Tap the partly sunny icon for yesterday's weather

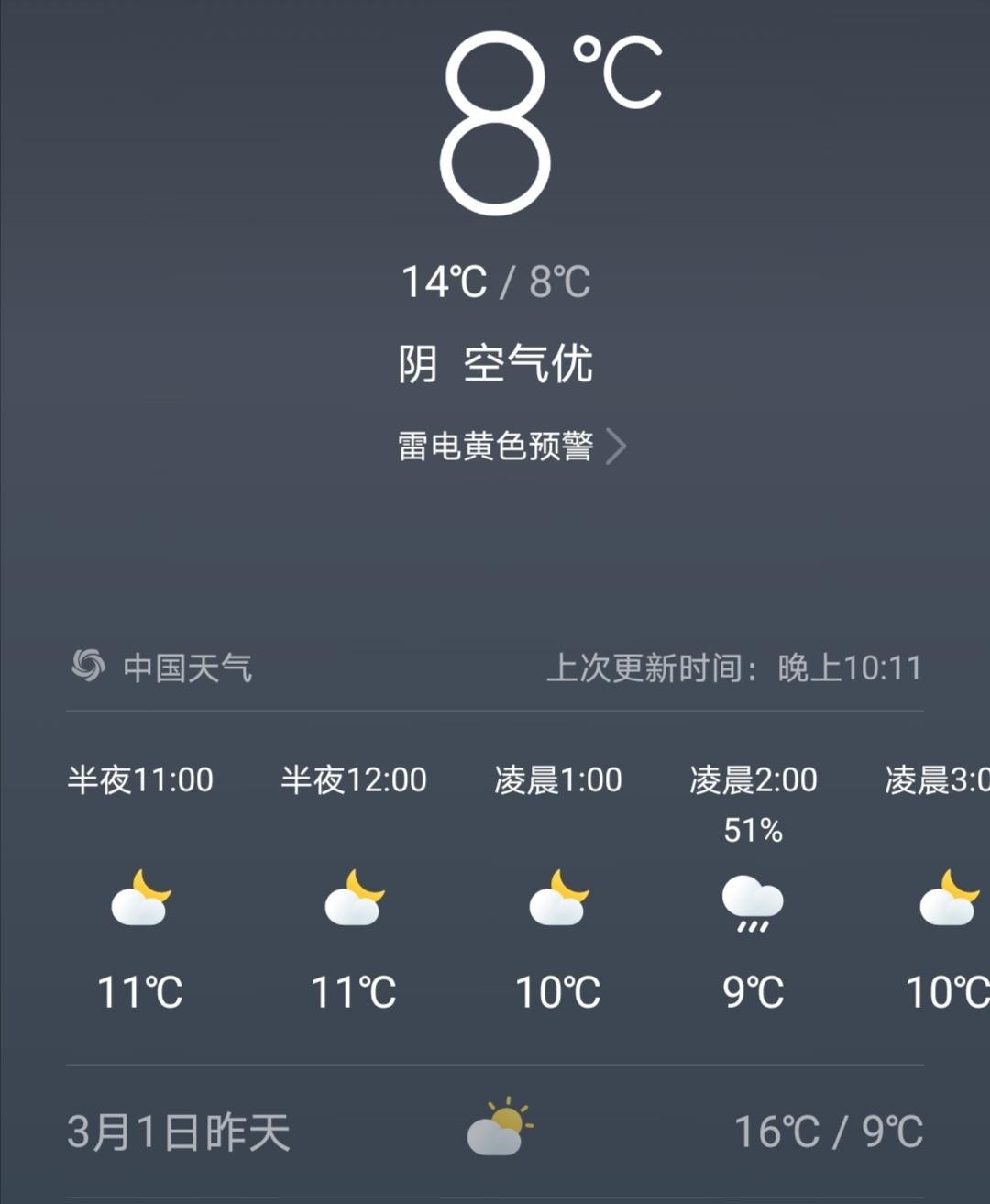pos(498,1130)
